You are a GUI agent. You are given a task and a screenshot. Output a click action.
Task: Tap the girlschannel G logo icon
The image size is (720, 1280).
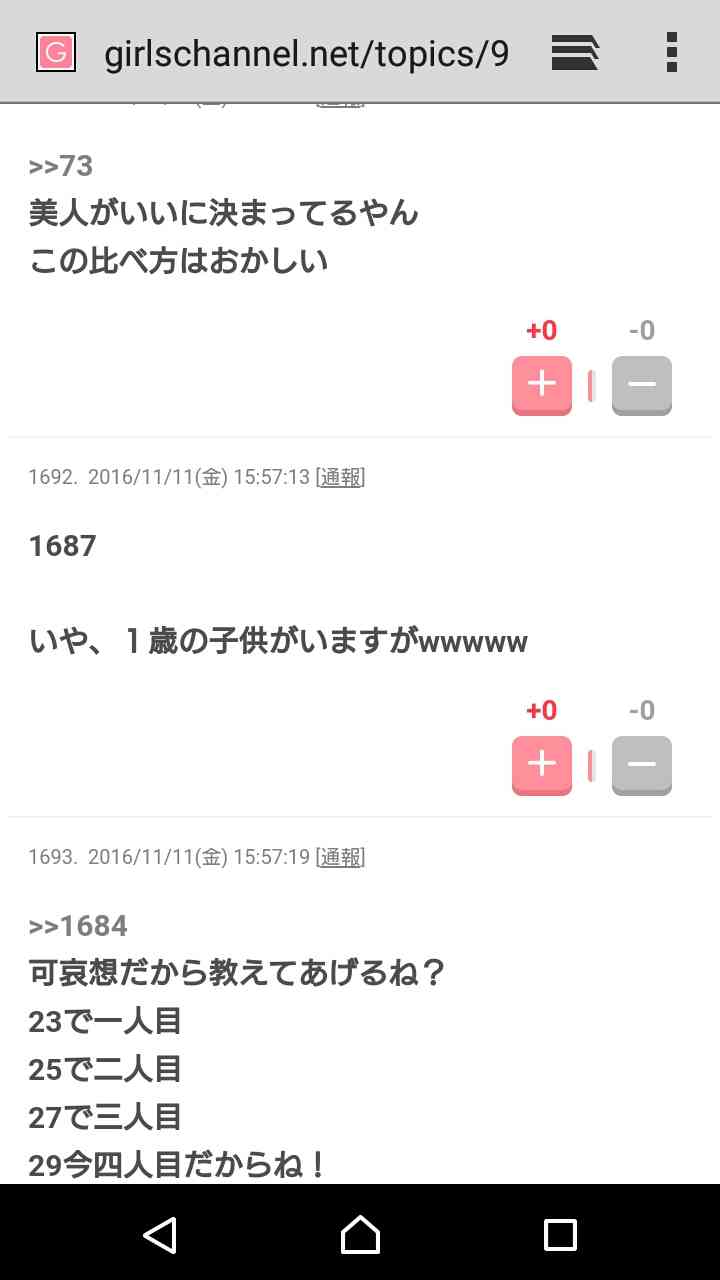(57, 52)
